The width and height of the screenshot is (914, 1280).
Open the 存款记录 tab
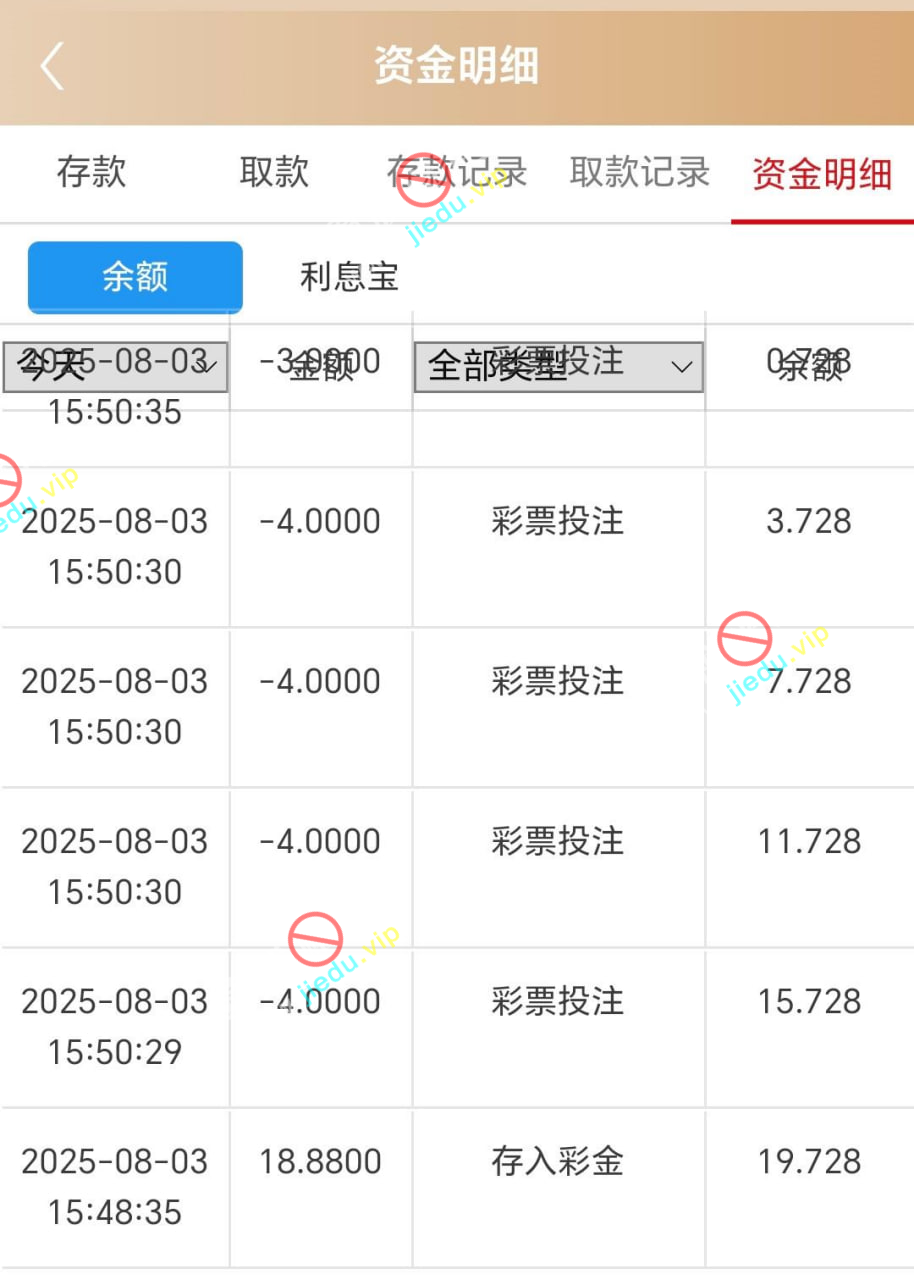click(x=457, y=173)
